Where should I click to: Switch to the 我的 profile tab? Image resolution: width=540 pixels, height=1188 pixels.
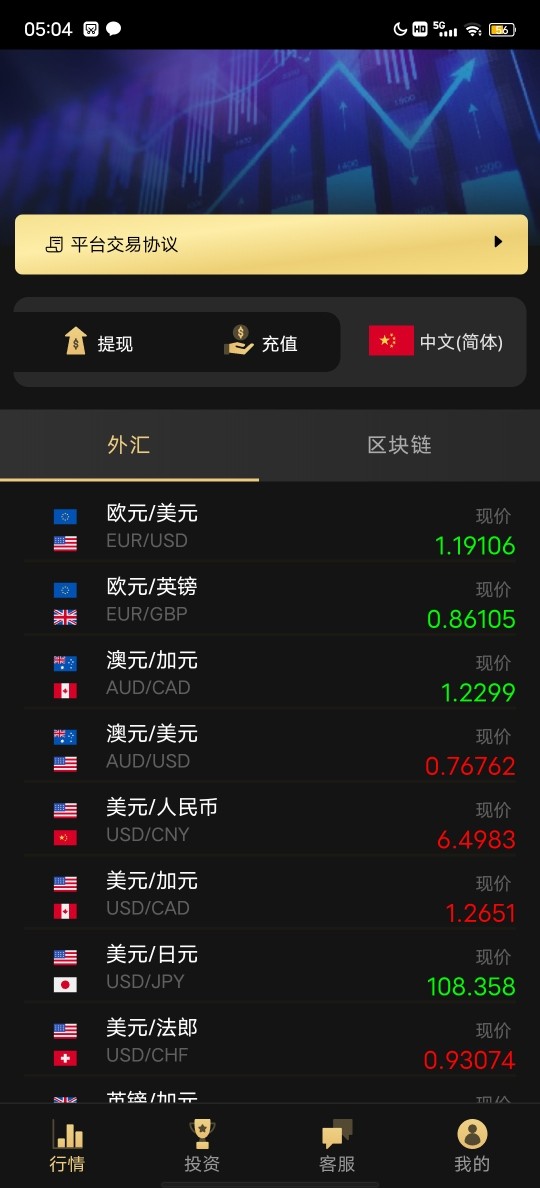click(472, 1146)
